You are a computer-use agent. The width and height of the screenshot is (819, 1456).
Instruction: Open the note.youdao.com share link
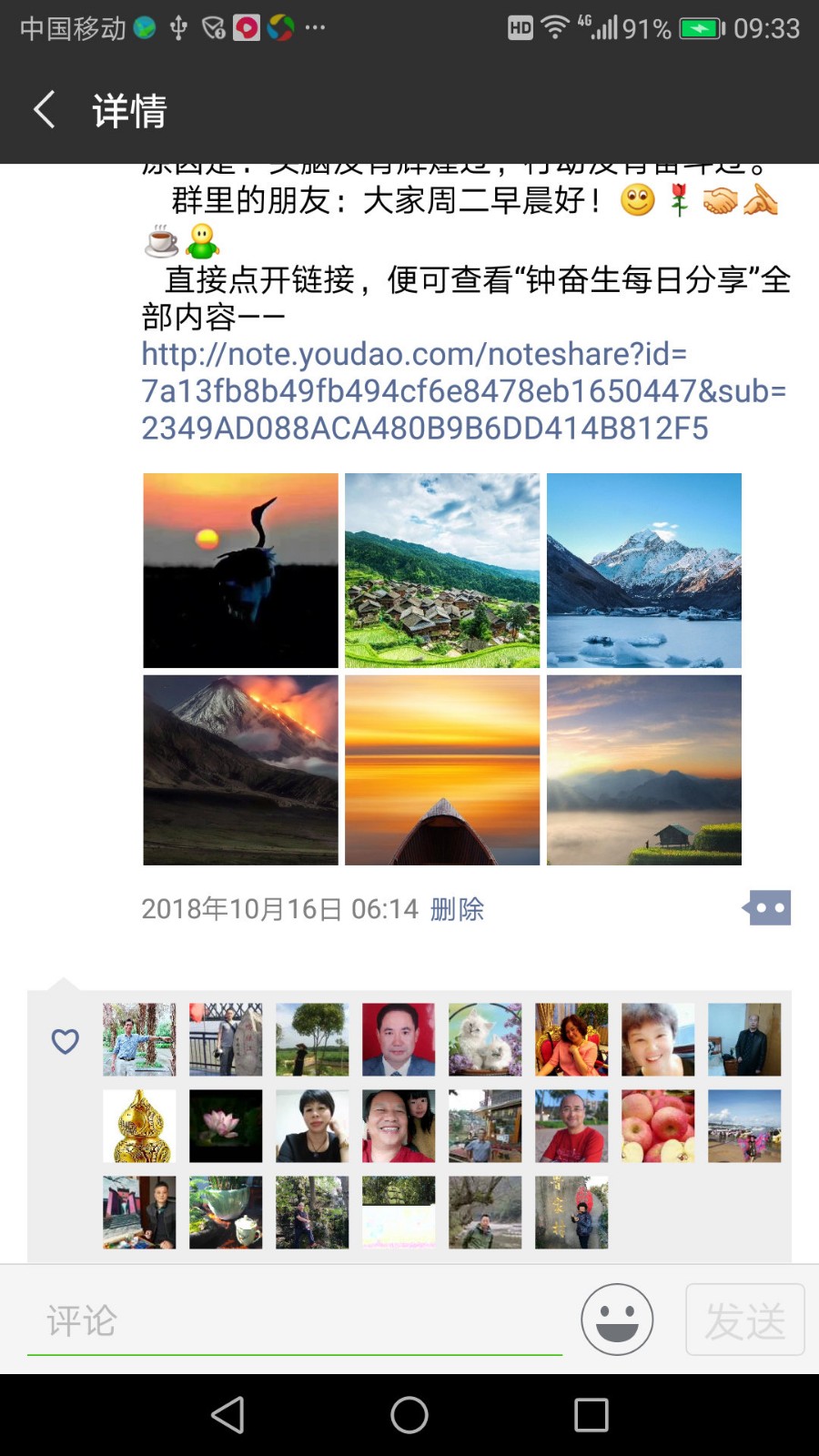pyautogui.click(x=462, y=391)
